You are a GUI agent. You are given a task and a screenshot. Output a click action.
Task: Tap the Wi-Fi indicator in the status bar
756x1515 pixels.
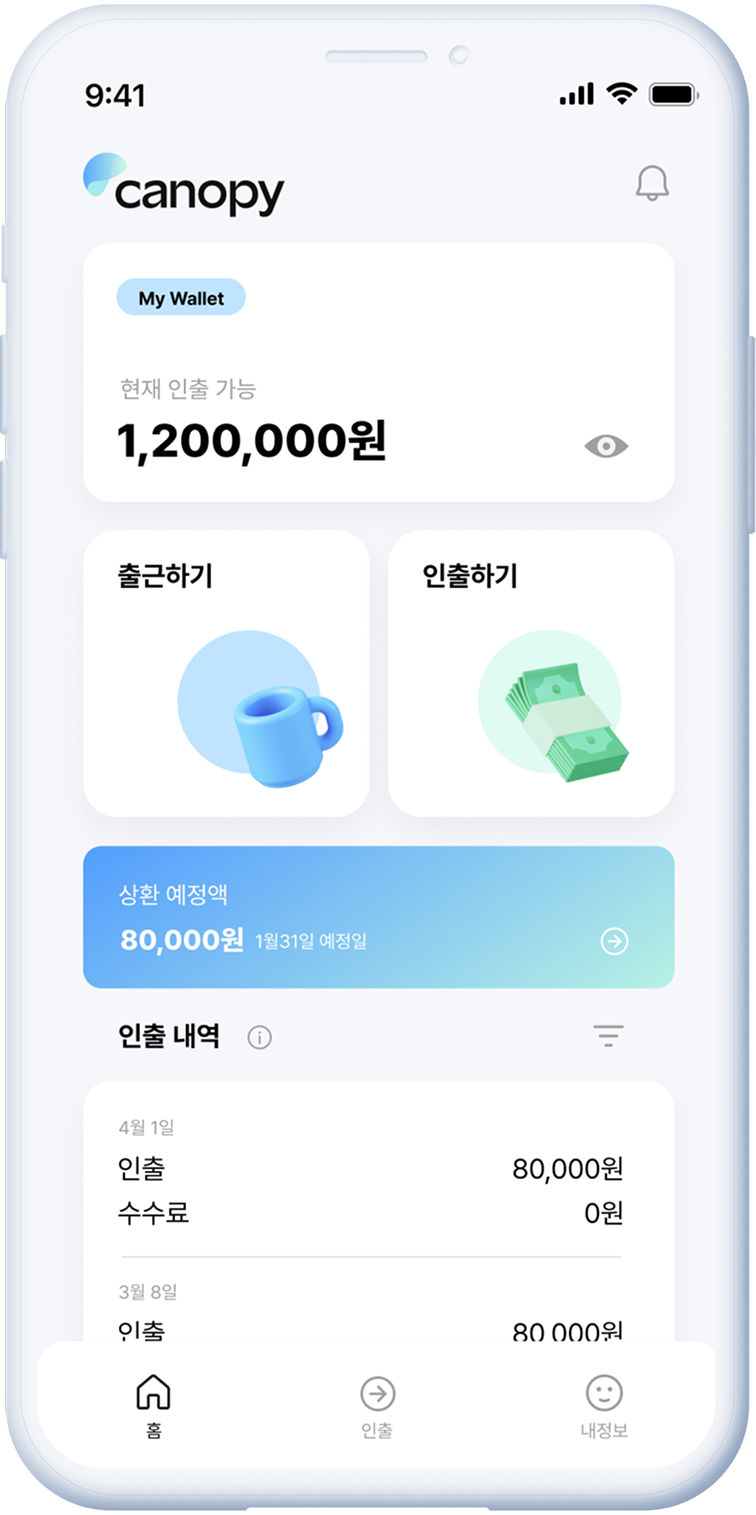[x=620, y=92]
